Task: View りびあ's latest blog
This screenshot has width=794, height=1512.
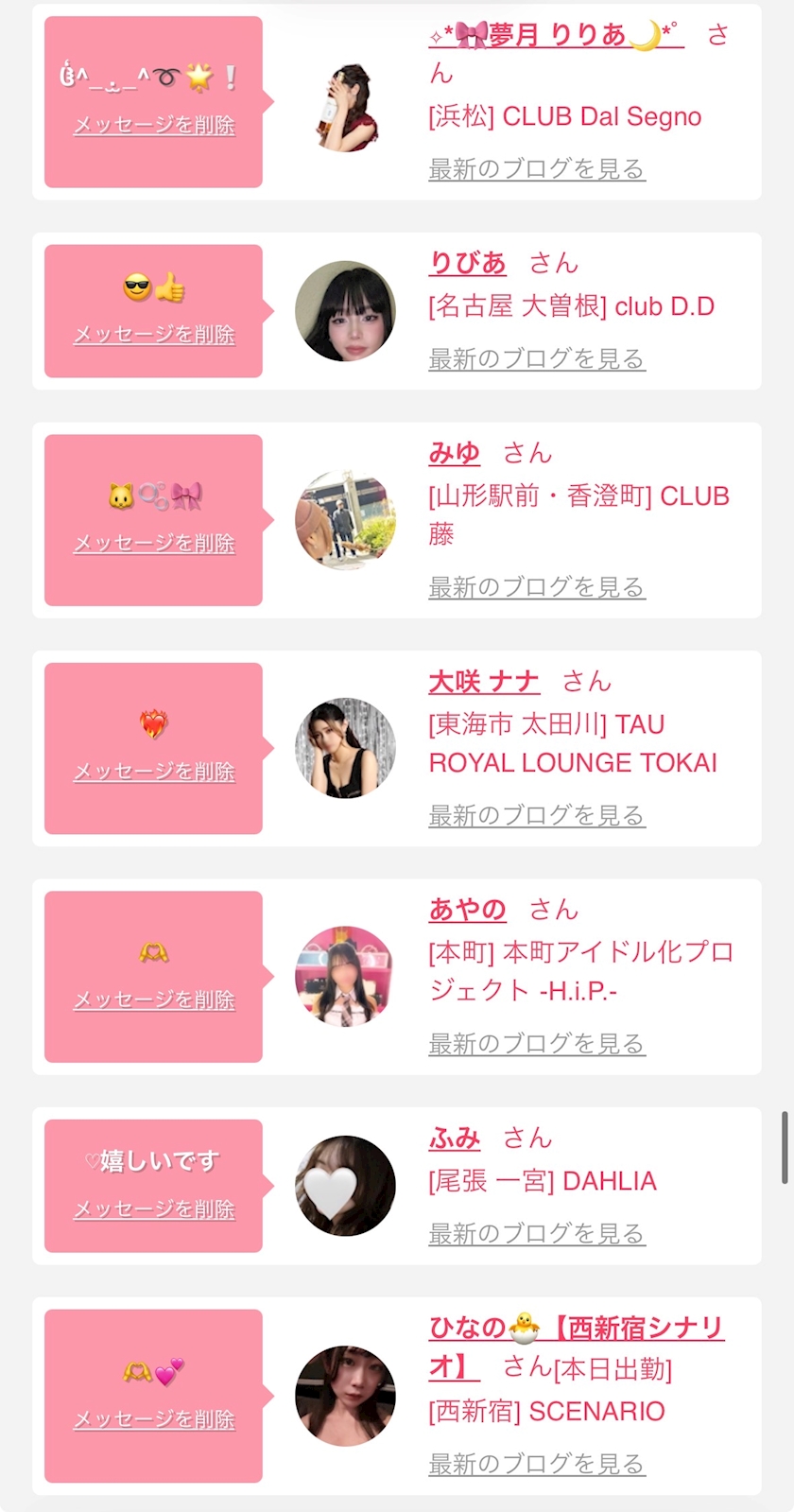Action: 536,359
